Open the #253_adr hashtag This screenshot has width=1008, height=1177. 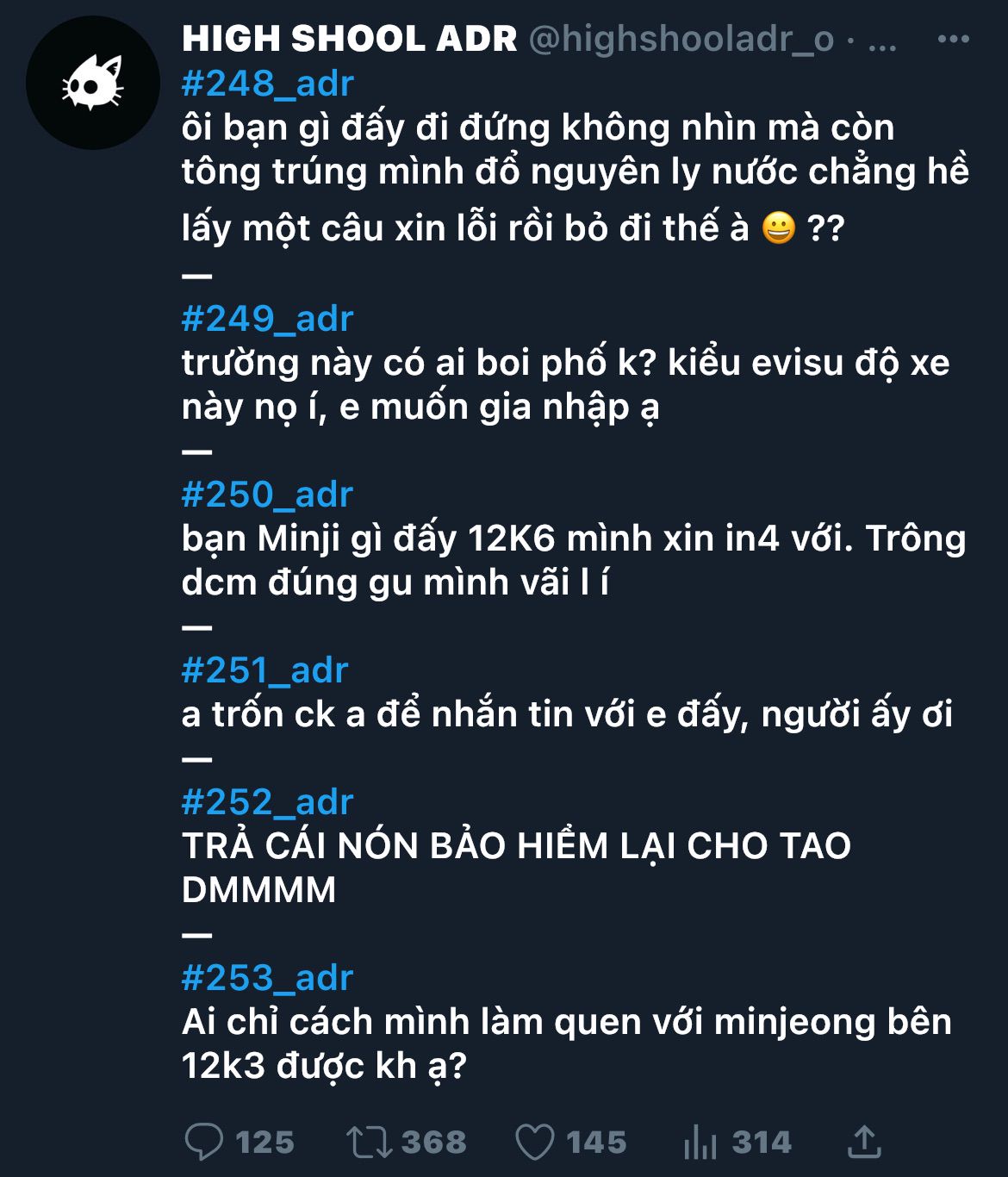(x=268, y=978)
